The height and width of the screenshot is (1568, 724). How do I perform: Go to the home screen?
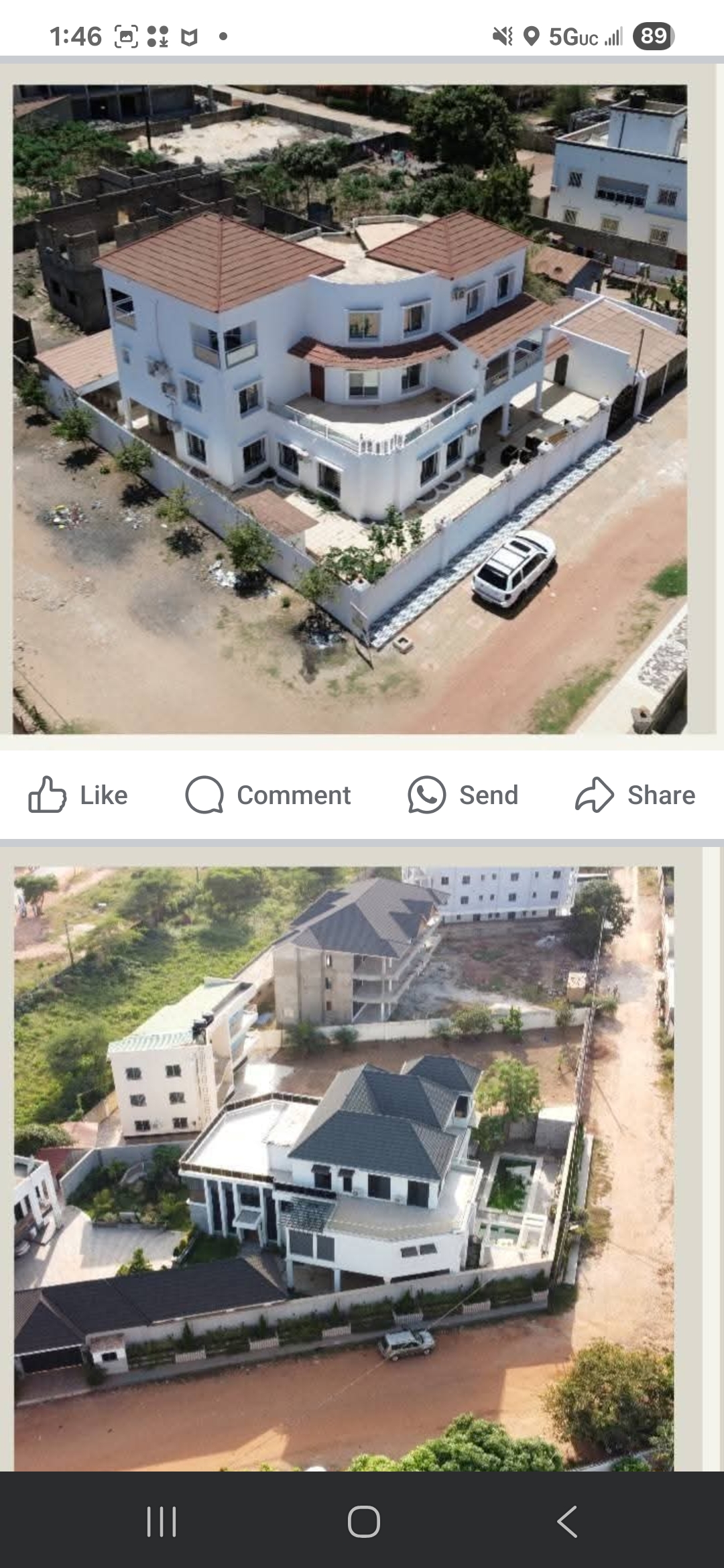point(363,1521)
